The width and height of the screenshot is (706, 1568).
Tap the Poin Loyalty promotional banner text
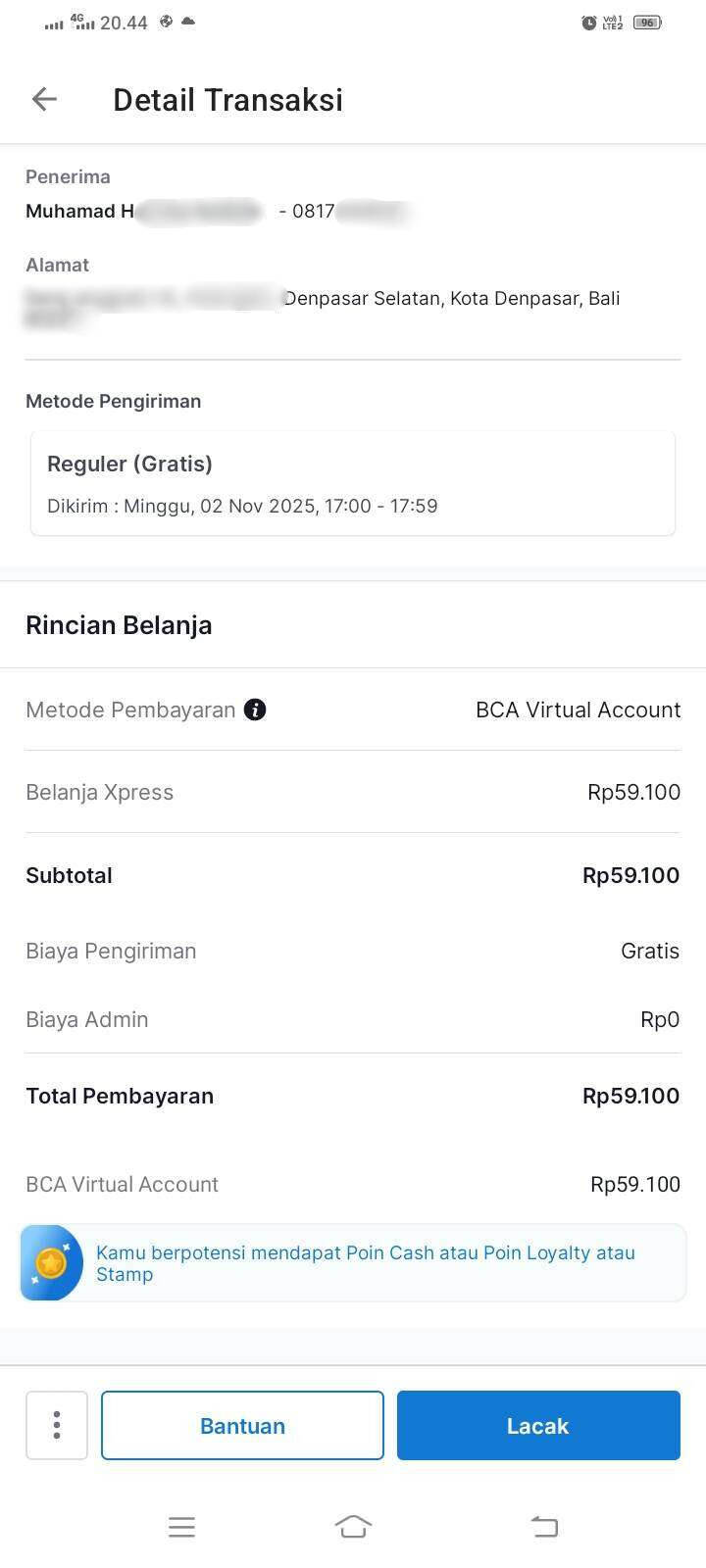(365, 1262)
